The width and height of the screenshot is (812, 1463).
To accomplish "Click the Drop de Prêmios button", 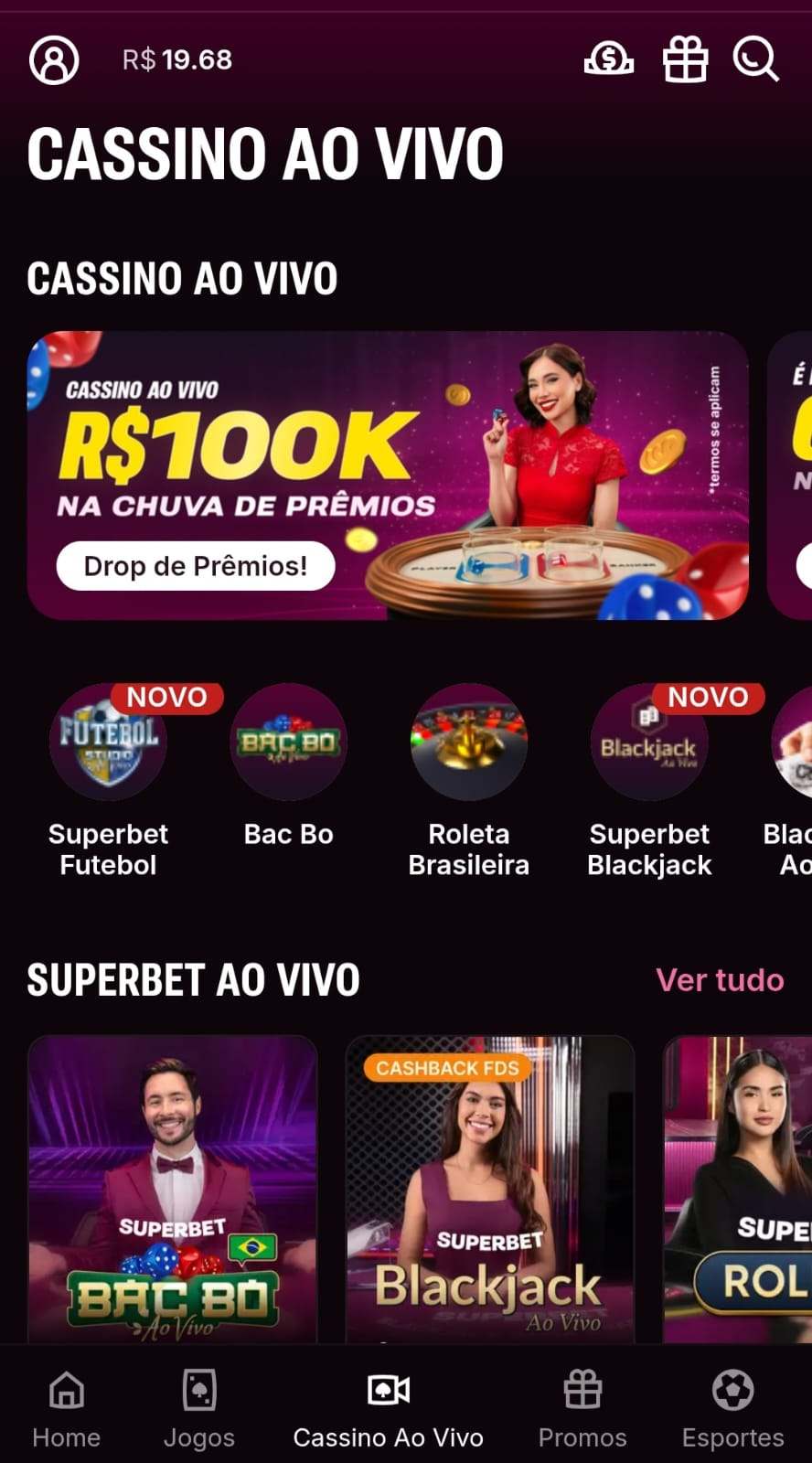I will 195,565.
